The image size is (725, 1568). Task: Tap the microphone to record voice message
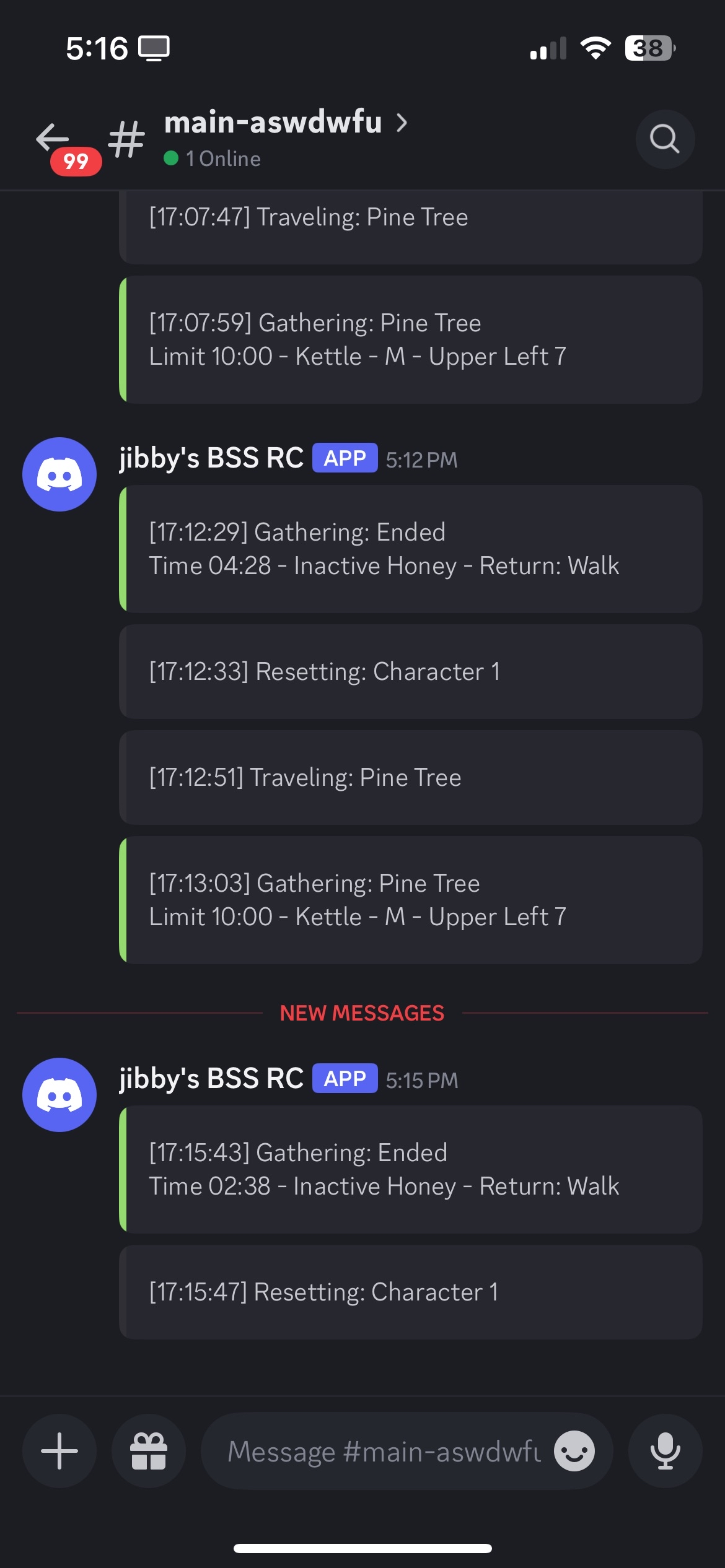pos(665,1451)
